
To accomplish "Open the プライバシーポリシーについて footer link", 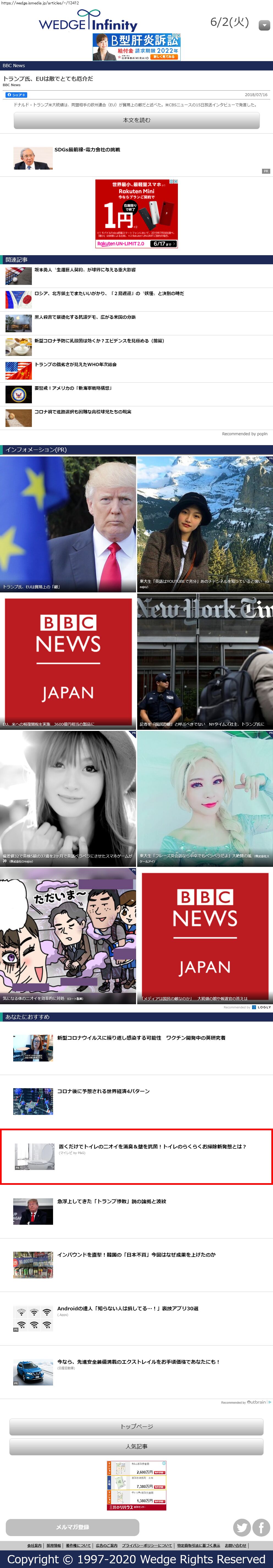I will (x=147, y=1545).
